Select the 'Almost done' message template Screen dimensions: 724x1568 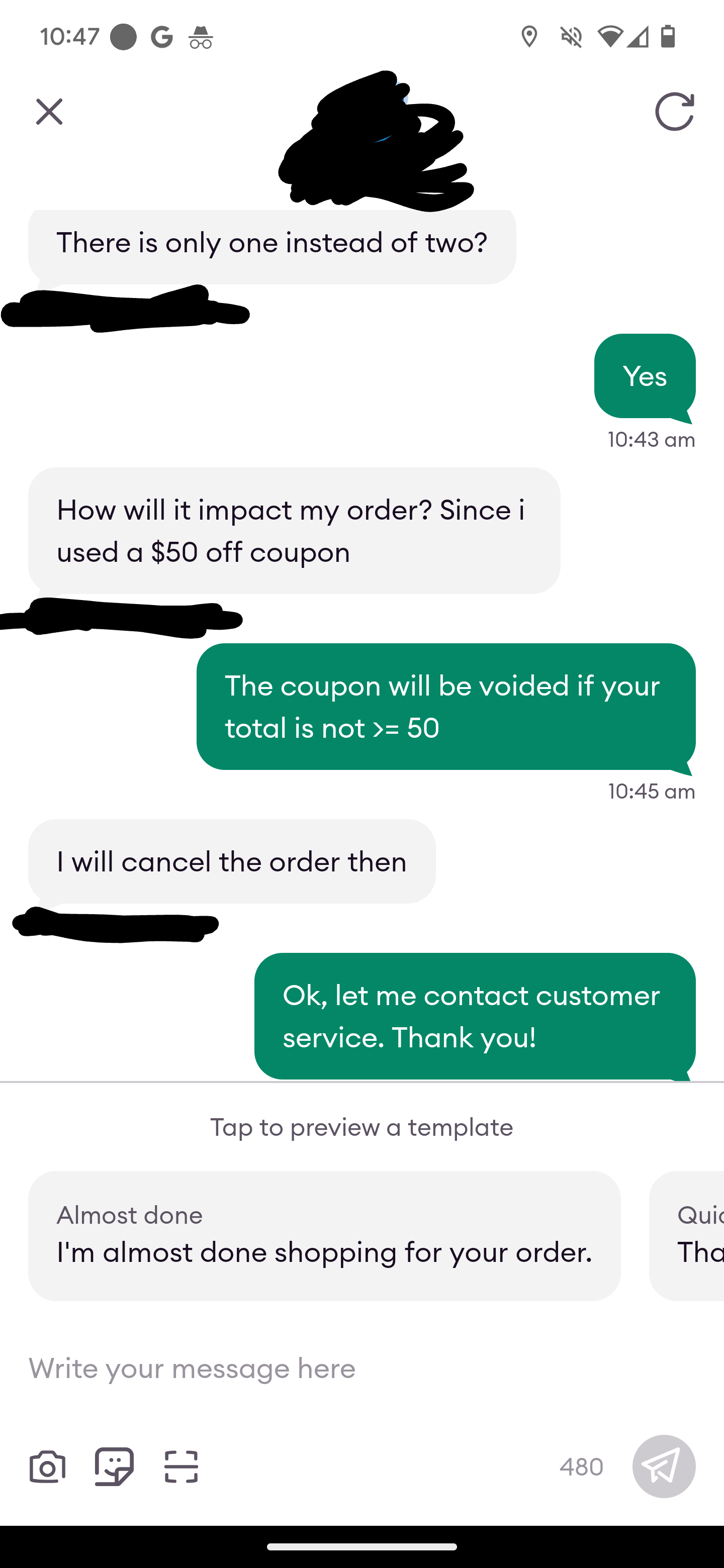coord(324,1236)
